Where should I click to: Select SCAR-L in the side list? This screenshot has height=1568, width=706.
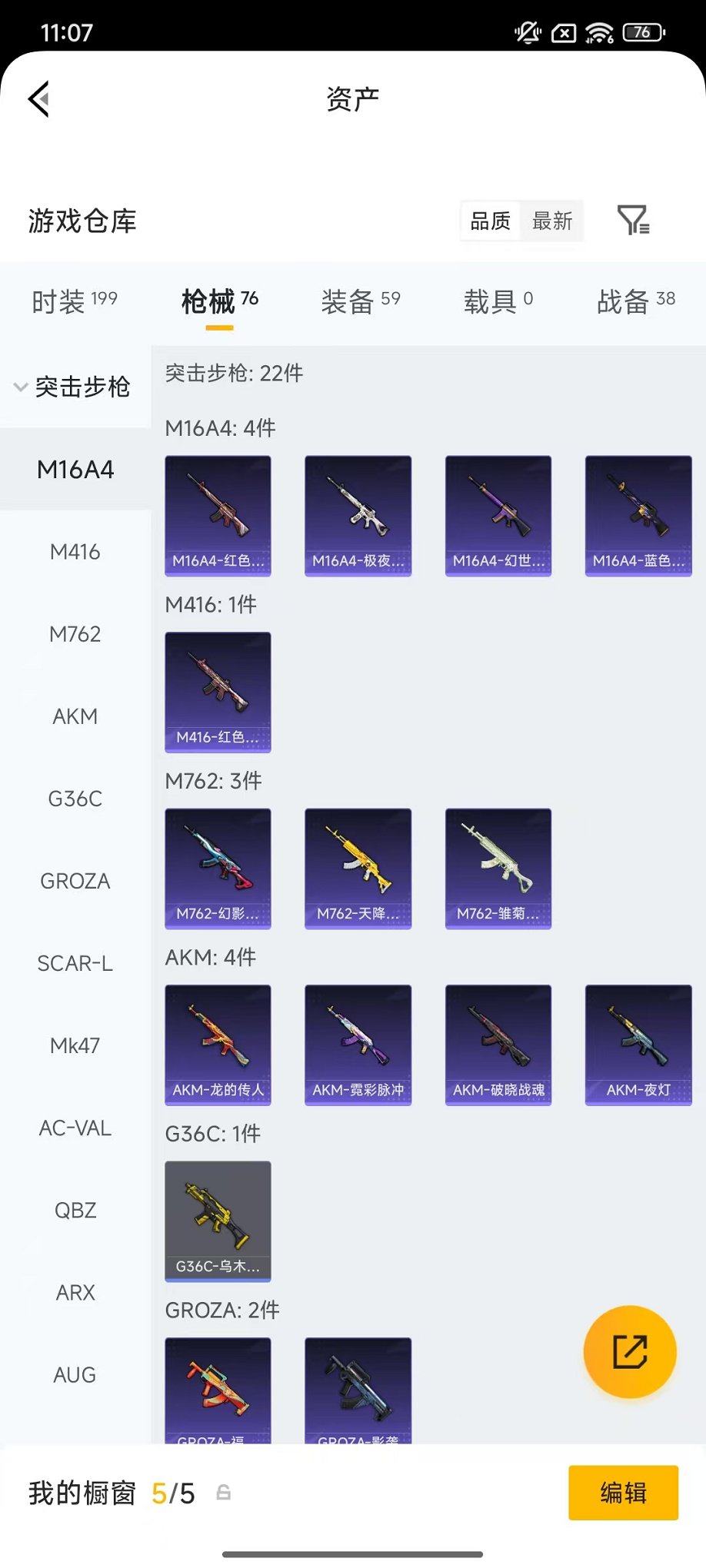(75, 963)
